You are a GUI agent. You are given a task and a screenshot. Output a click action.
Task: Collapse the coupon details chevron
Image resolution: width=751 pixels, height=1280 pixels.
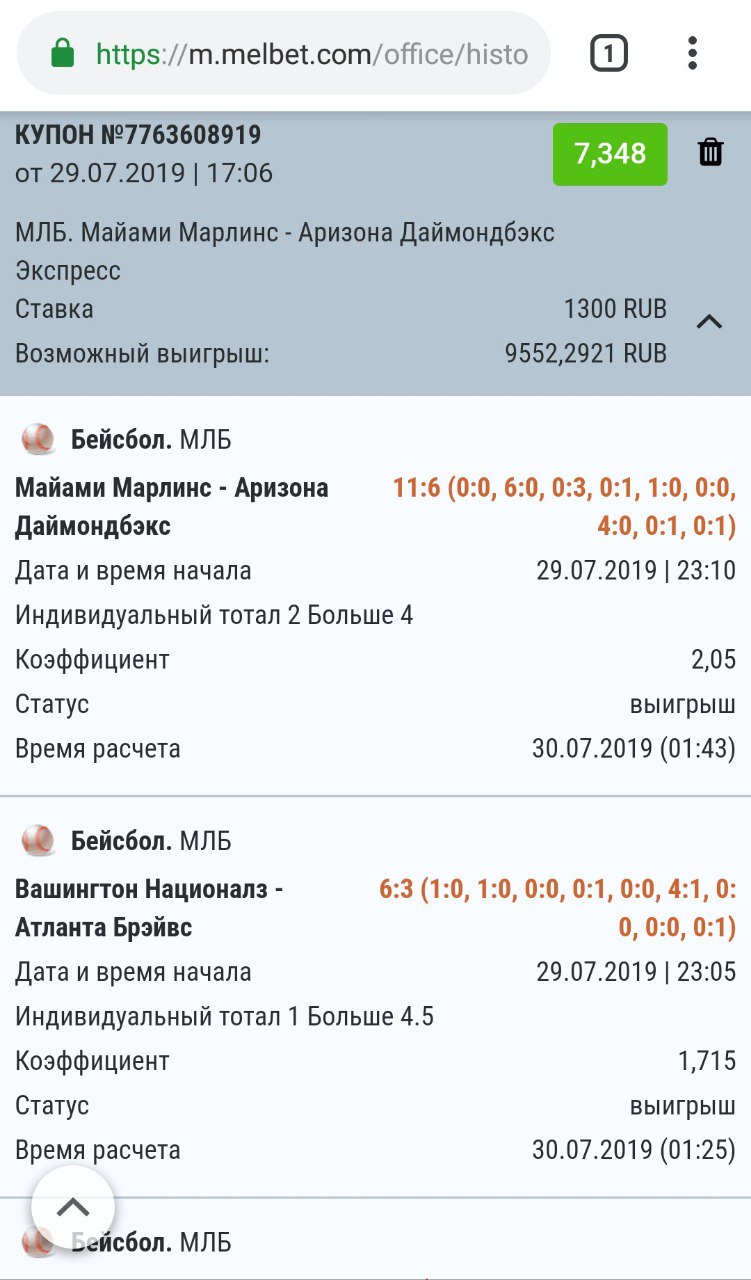pyautogui.click(x=709, y=322)
